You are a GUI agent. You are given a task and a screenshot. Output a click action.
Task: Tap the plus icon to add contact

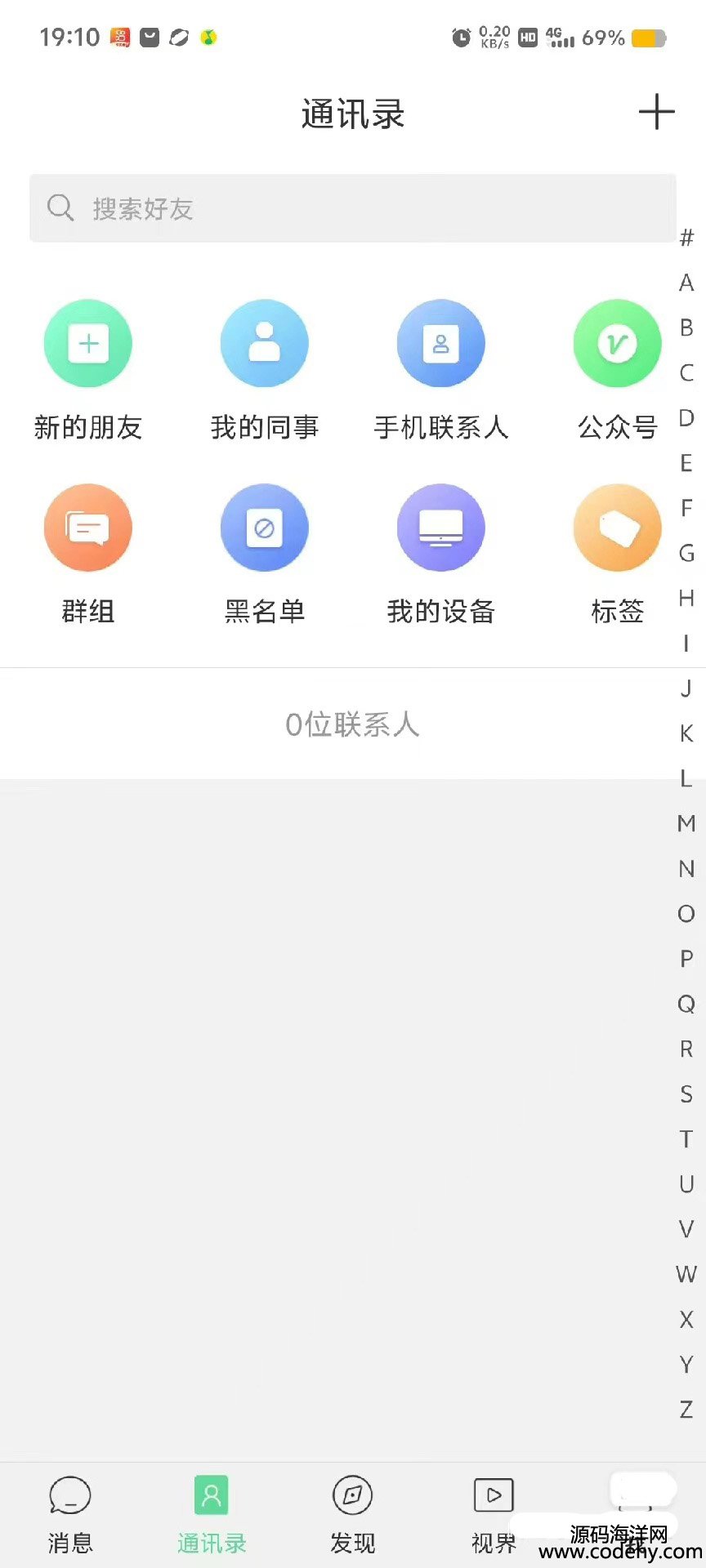click(656, 112)
